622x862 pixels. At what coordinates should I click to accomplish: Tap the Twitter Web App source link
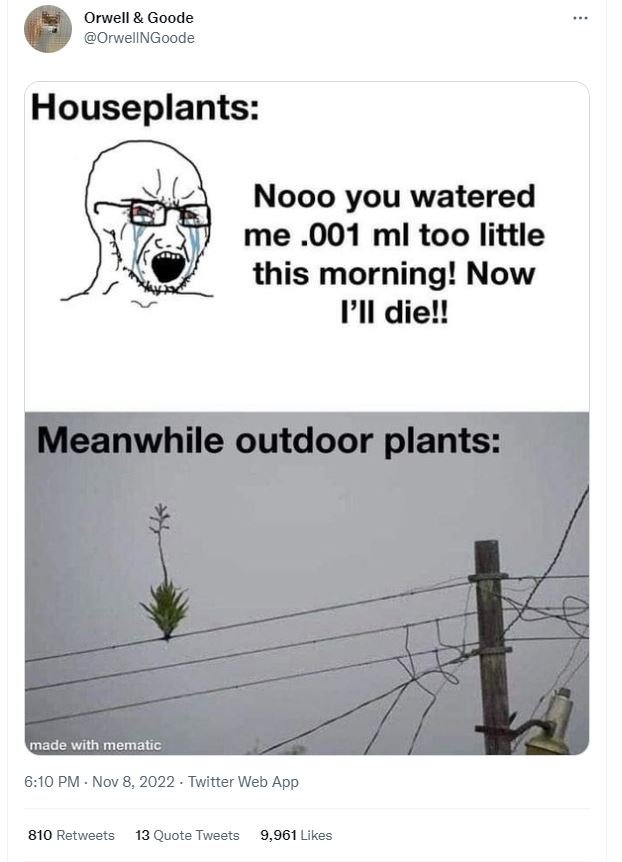click(243, 782)
